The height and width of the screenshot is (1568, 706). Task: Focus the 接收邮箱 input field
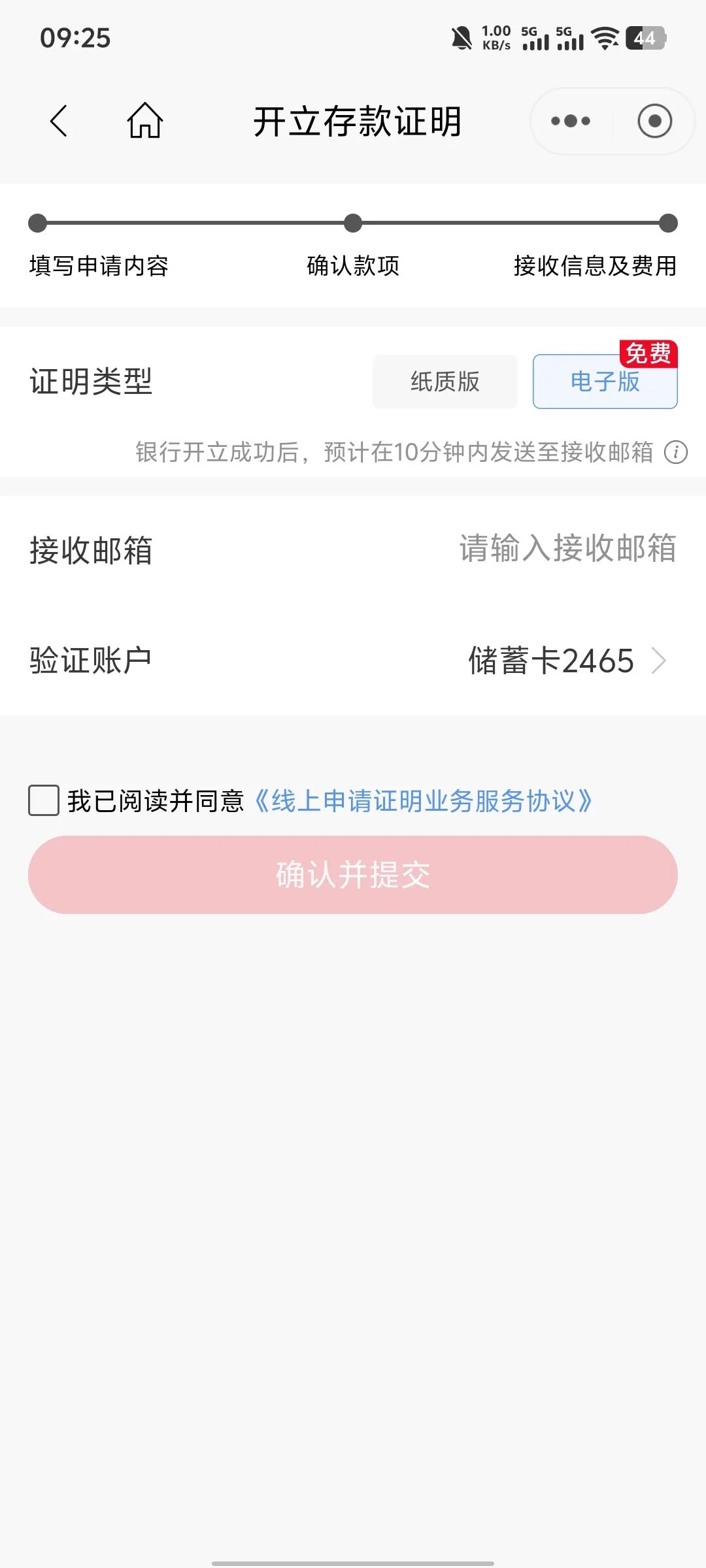[x=566, y=549]
